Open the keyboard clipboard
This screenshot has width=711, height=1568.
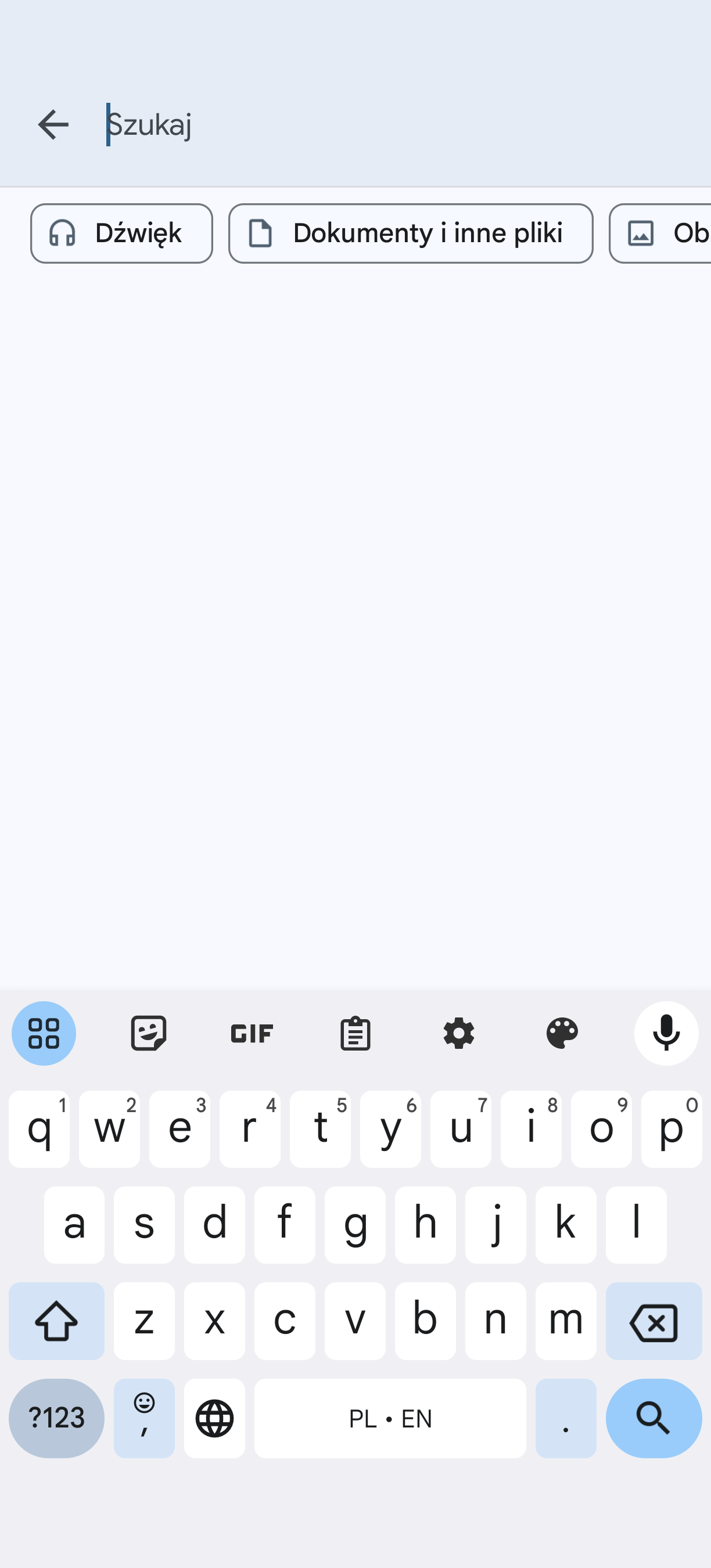click(355, 1033)
